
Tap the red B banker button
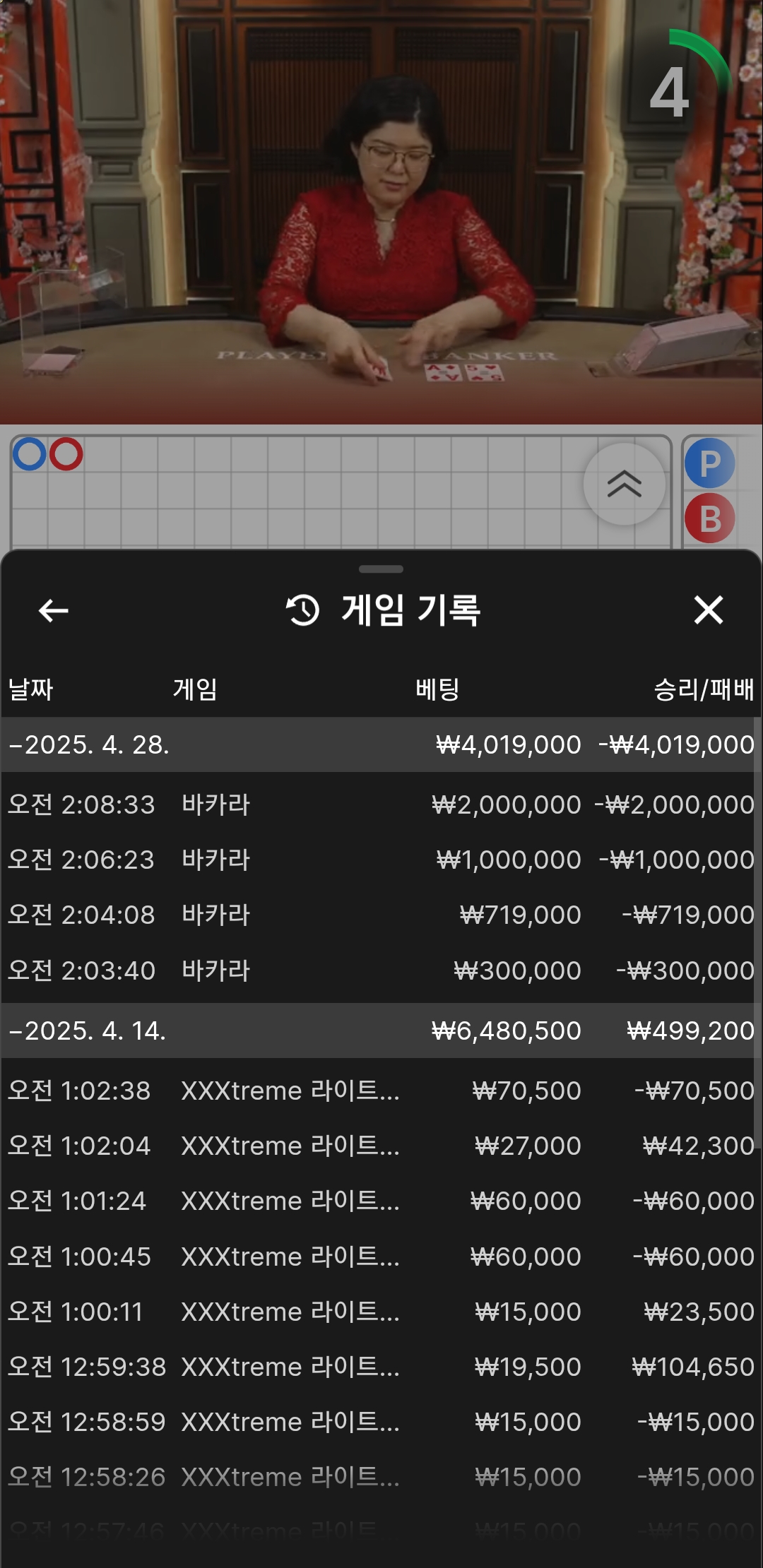point(709,518)
